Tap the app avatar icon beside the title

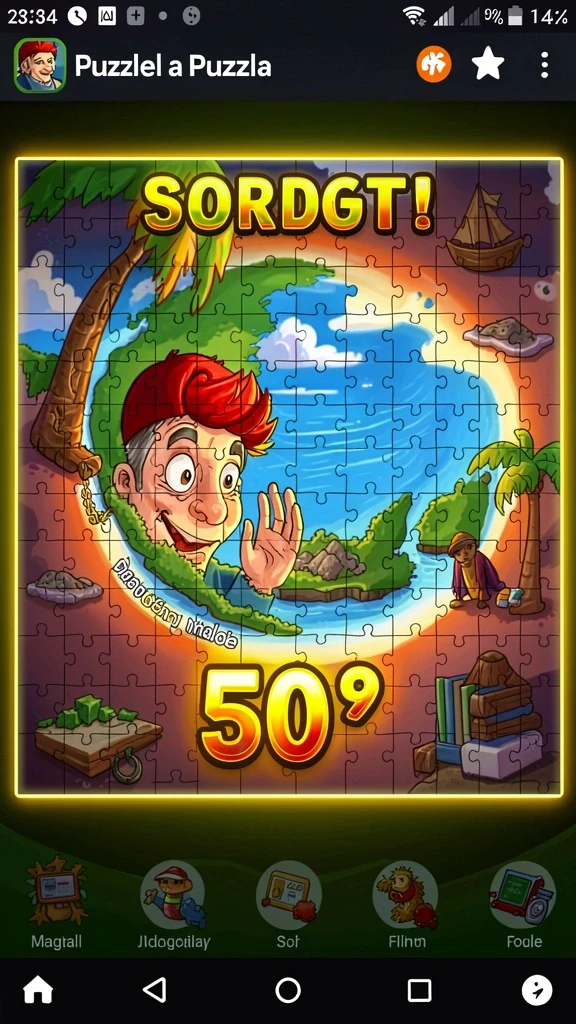[40, 65]
